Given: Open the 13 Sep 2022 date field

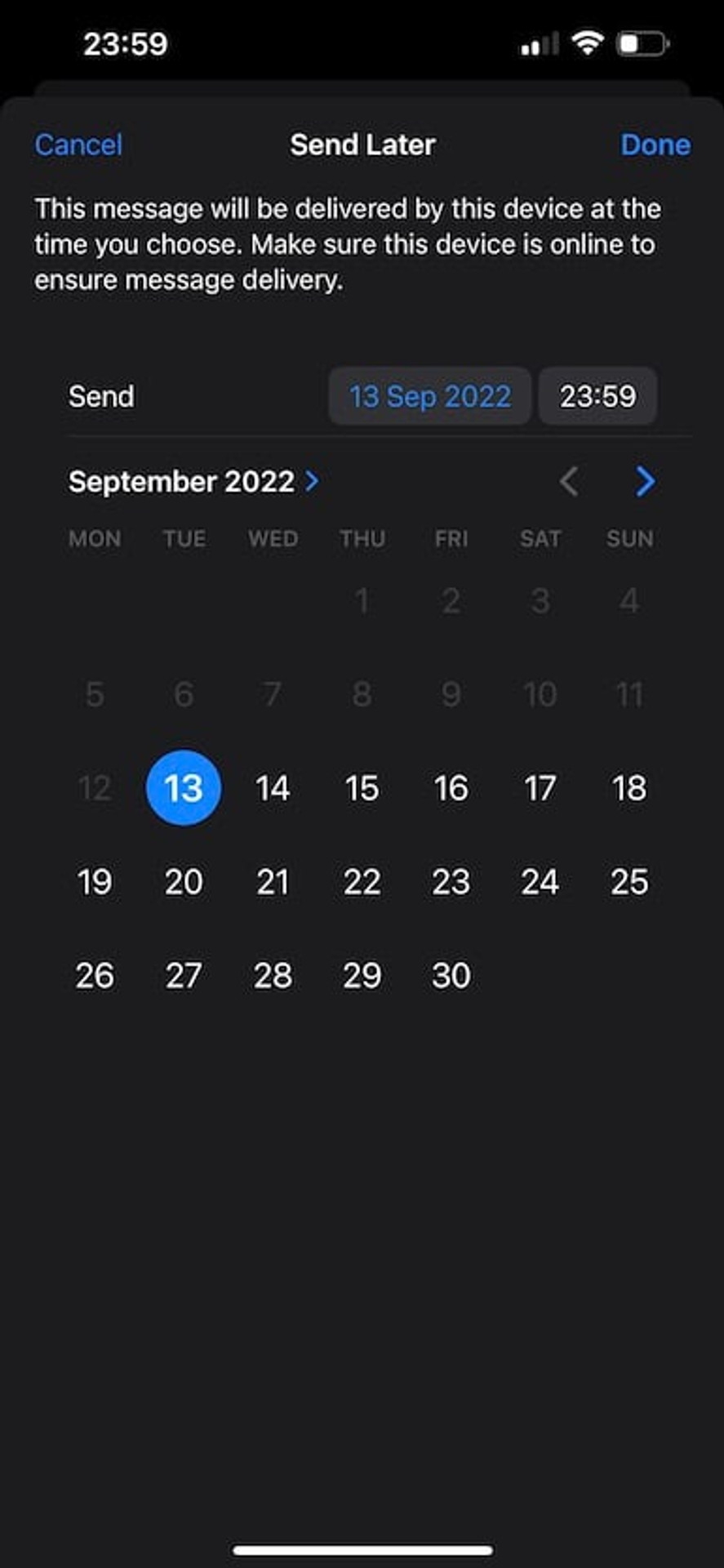Looking at the screenshot, I should pyautogui.click(x=430, y=396).
